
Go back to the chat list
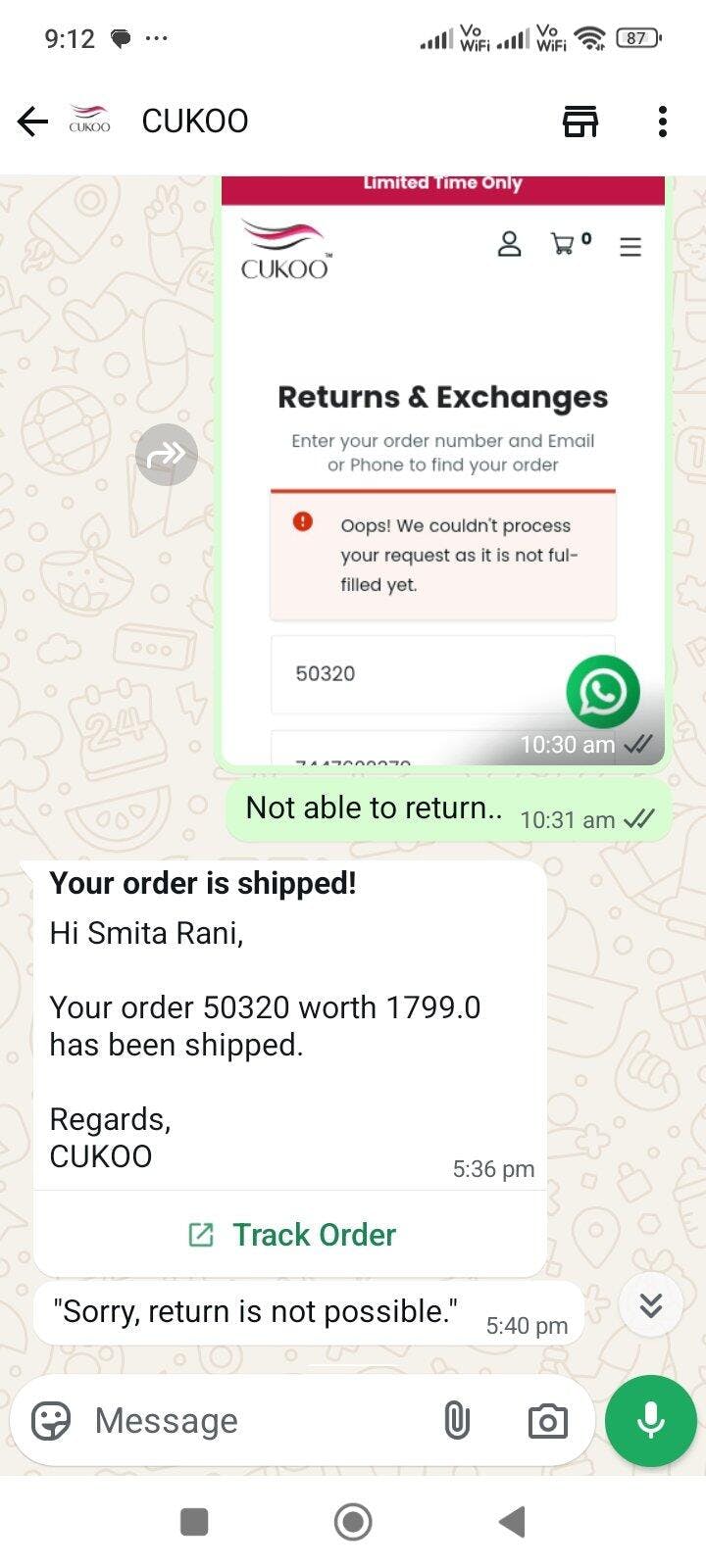tap(32, 122)
